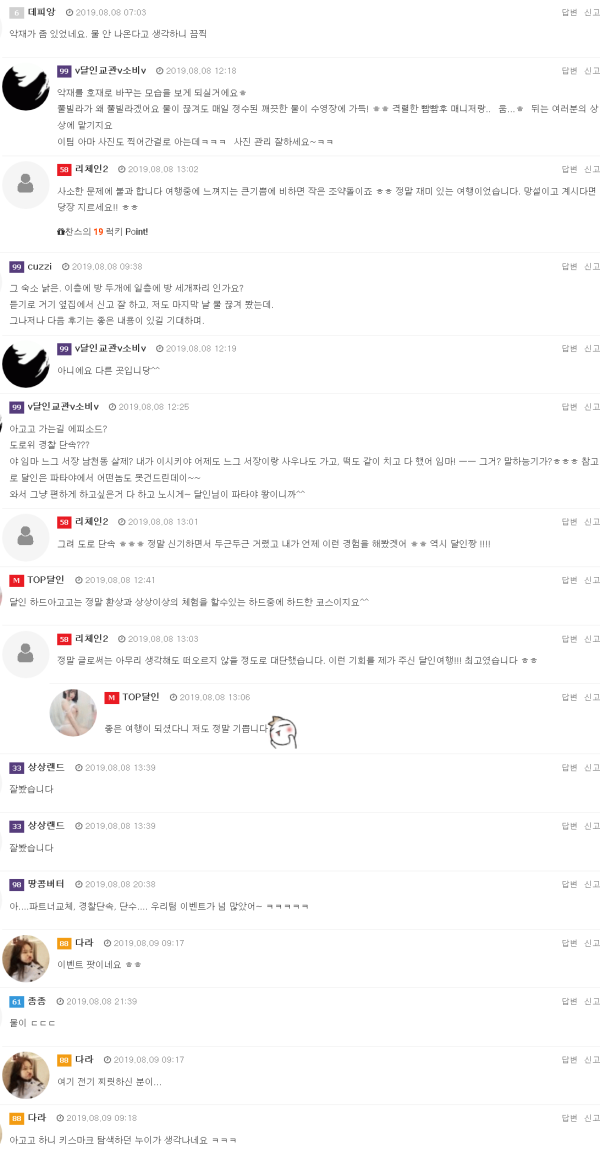Reply to 리체인2's 13:03 comment
This screenshot has width=600, height=1154.
click(569, 638)
